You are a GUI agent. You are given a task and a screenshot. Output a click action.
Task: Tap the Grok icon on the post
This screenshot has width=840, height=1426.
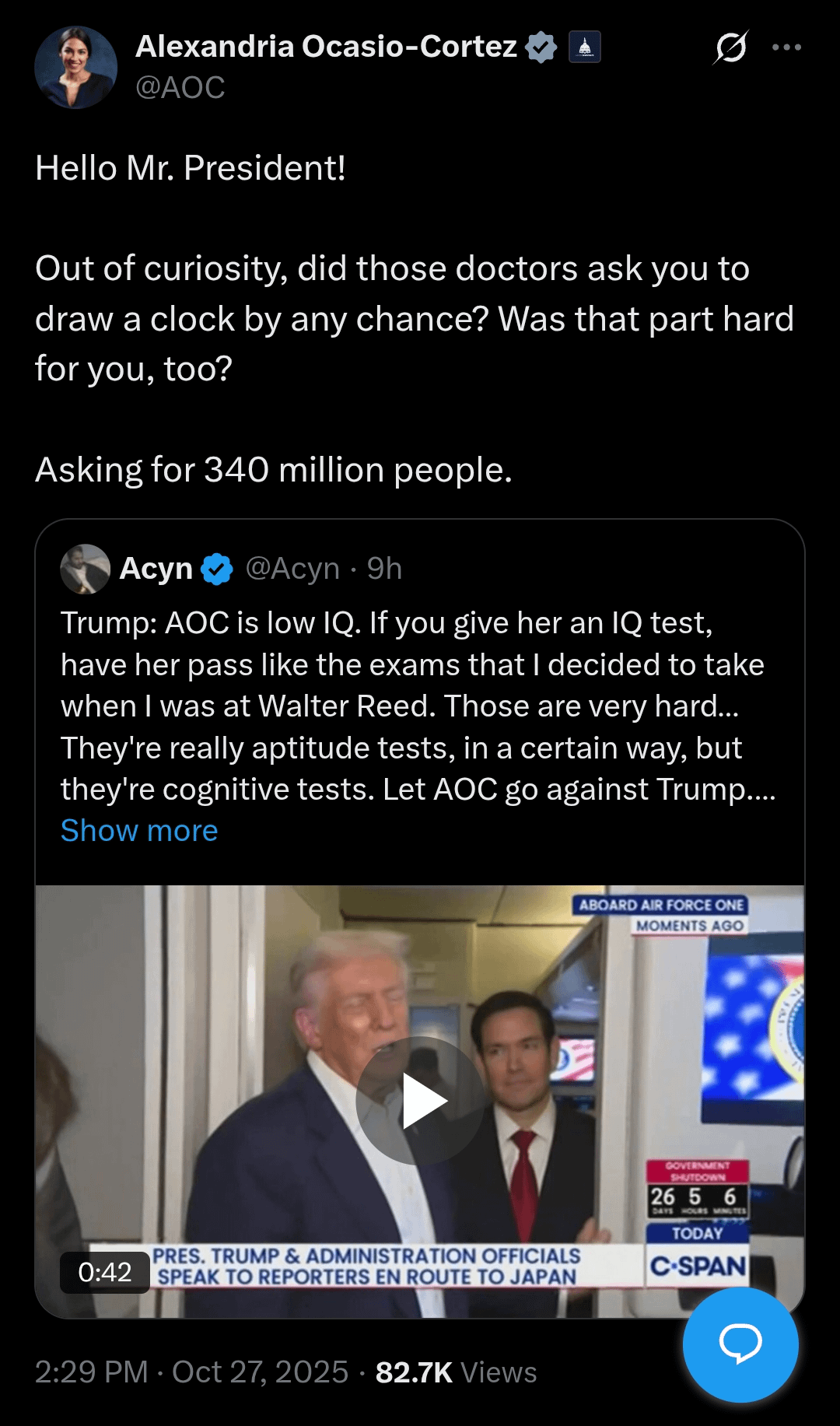click(x=730, y=47)
